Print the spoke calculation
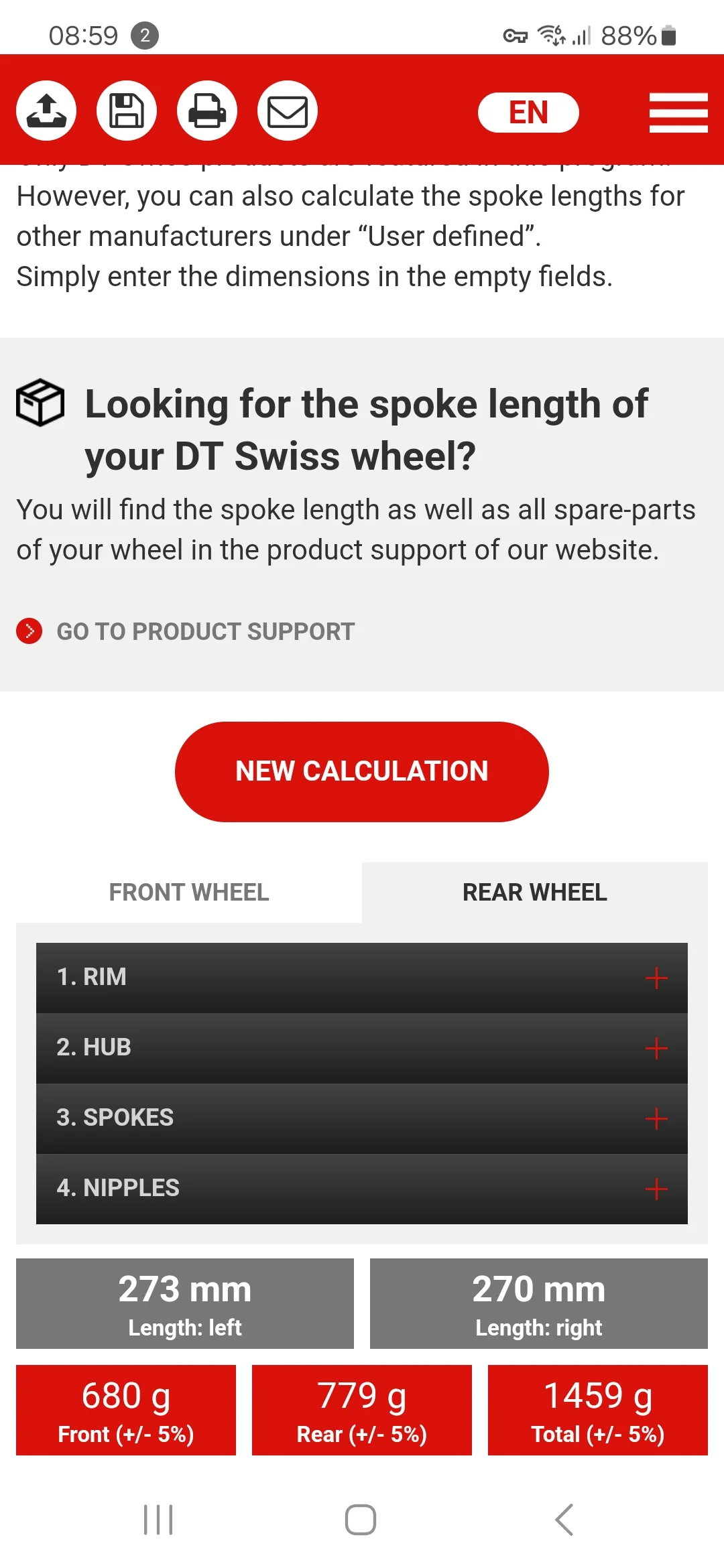724x1568 pixels. tap(207, 111)
